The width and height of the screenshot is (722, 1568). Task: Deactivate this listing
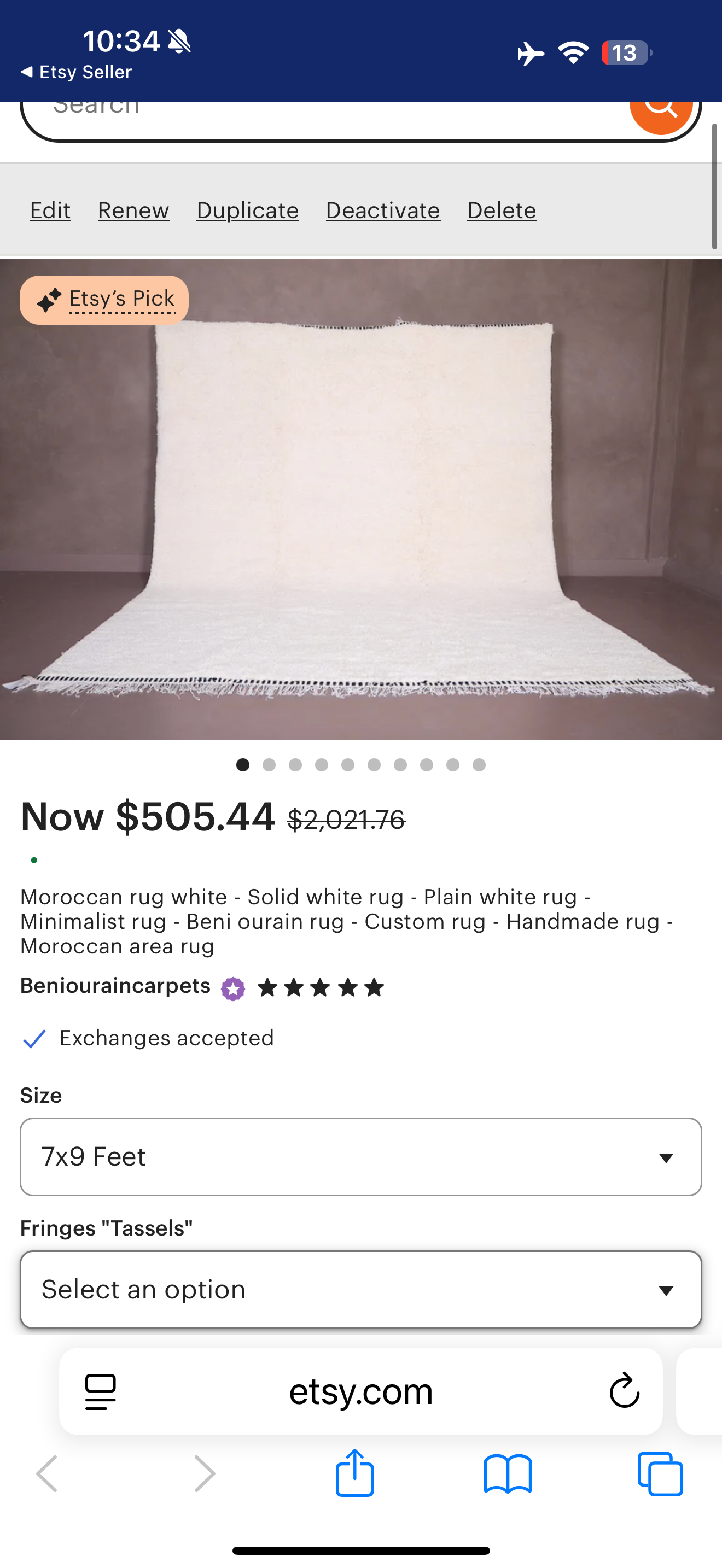(x=383, y=210)
